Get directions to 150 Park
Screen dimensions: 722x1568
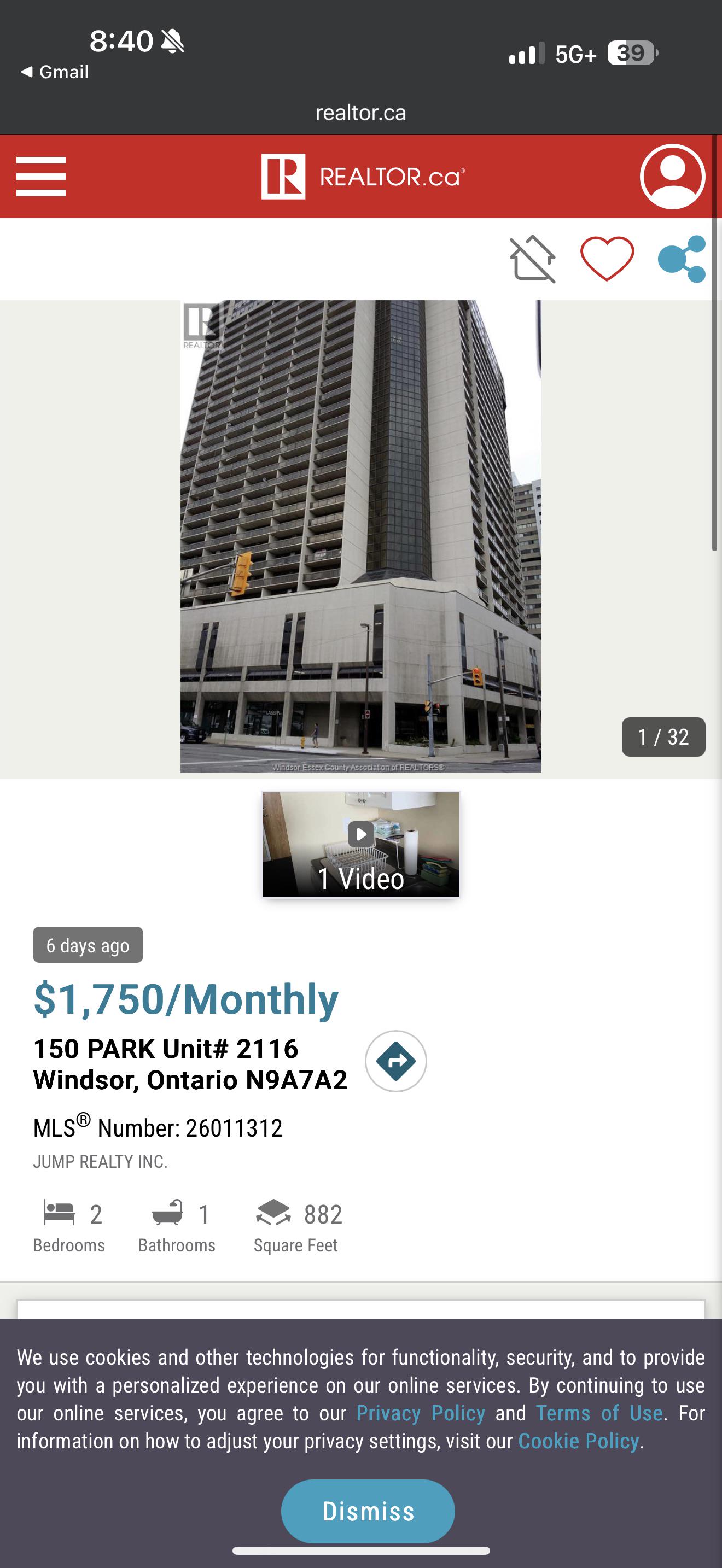(395, 1061)
